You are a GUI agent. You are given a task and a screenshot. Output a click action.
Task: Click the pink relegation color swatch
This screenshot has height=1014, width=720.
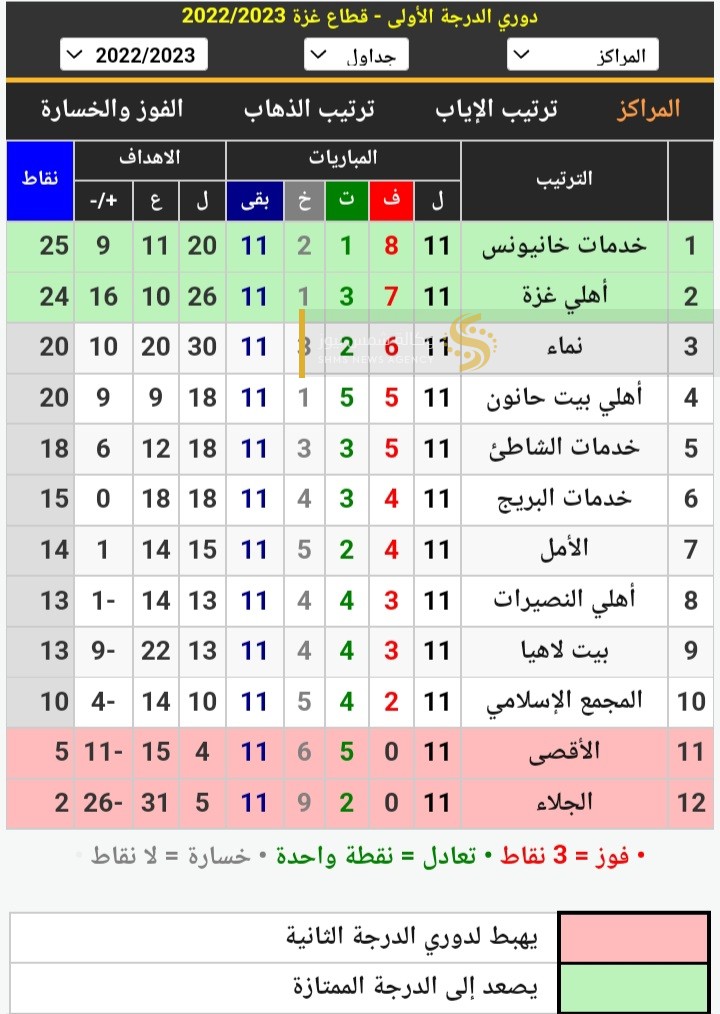tap(633, 937)
